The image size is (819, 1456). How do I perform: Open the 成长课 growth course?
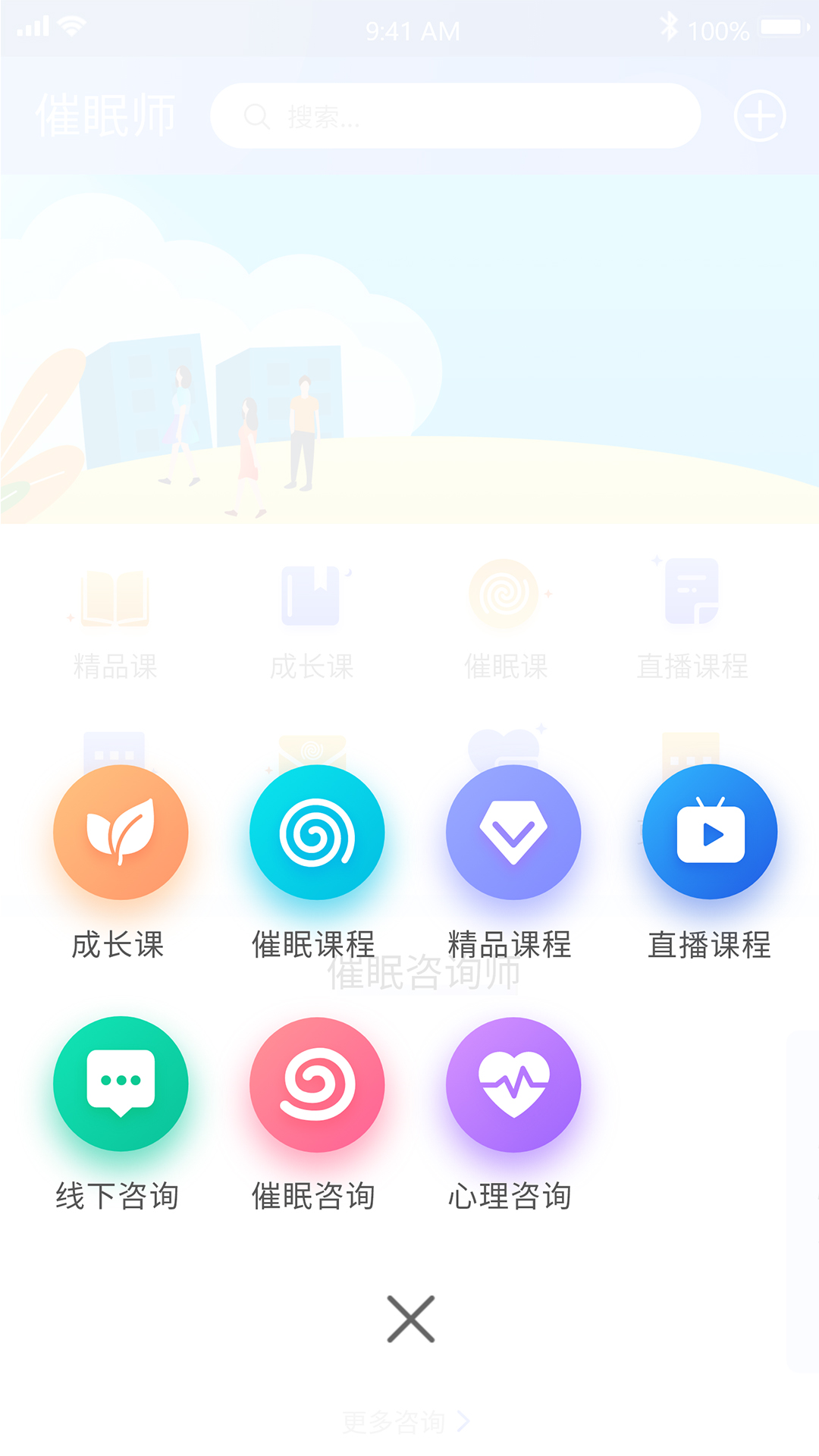click(121, 833)
